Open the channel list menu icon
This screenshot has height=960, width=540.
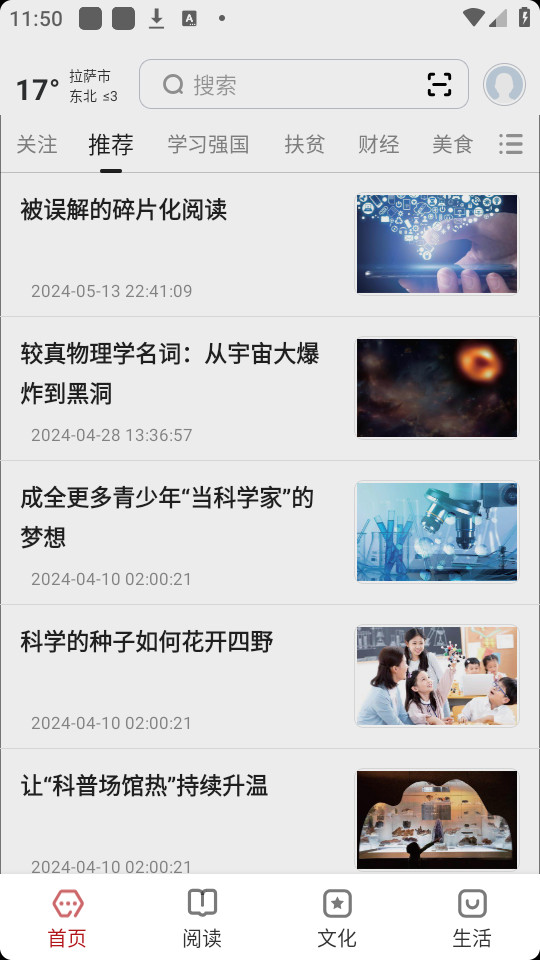511,144
